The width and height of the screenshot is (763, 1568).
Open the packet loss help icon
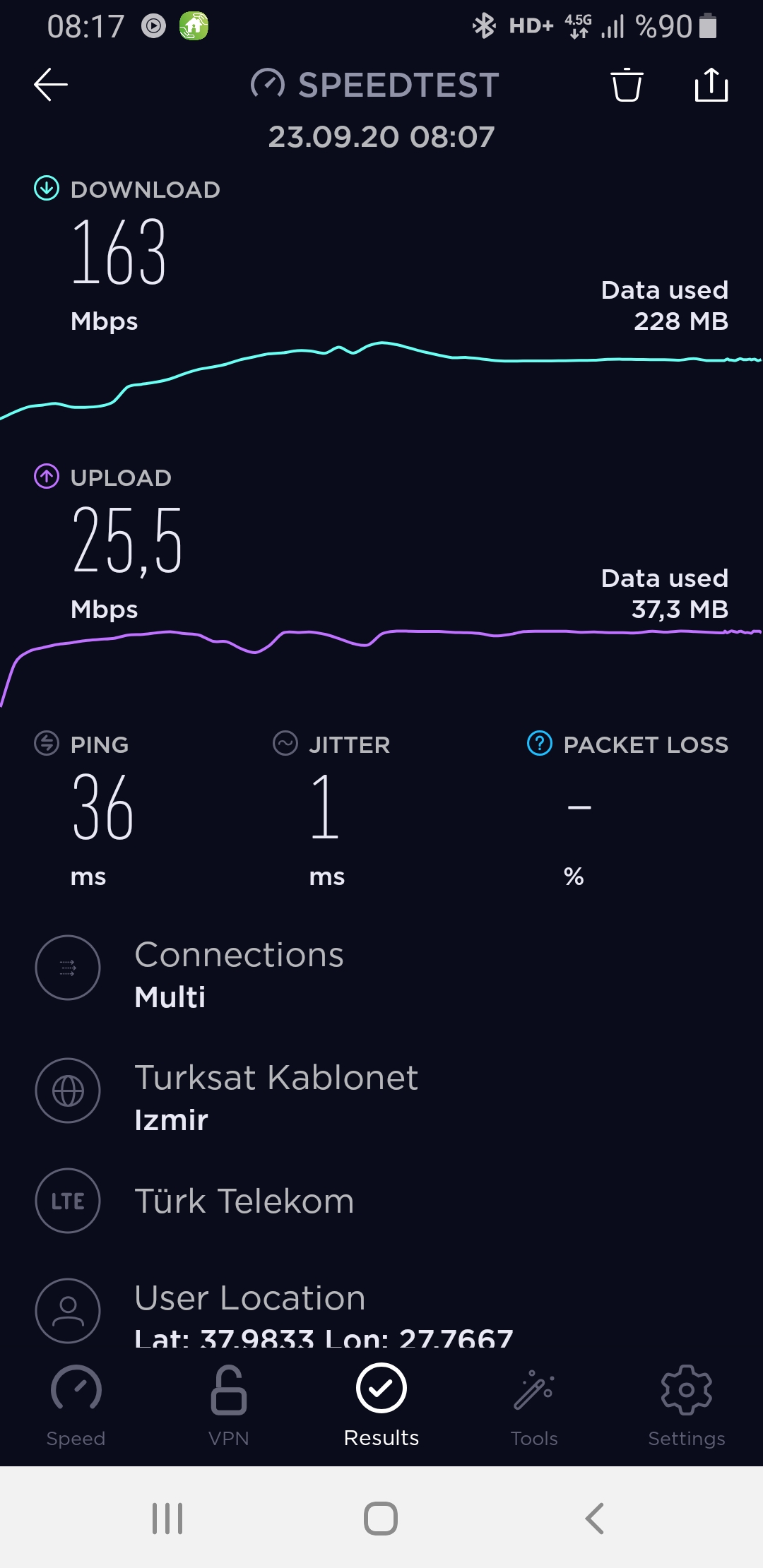pos(540,743)
